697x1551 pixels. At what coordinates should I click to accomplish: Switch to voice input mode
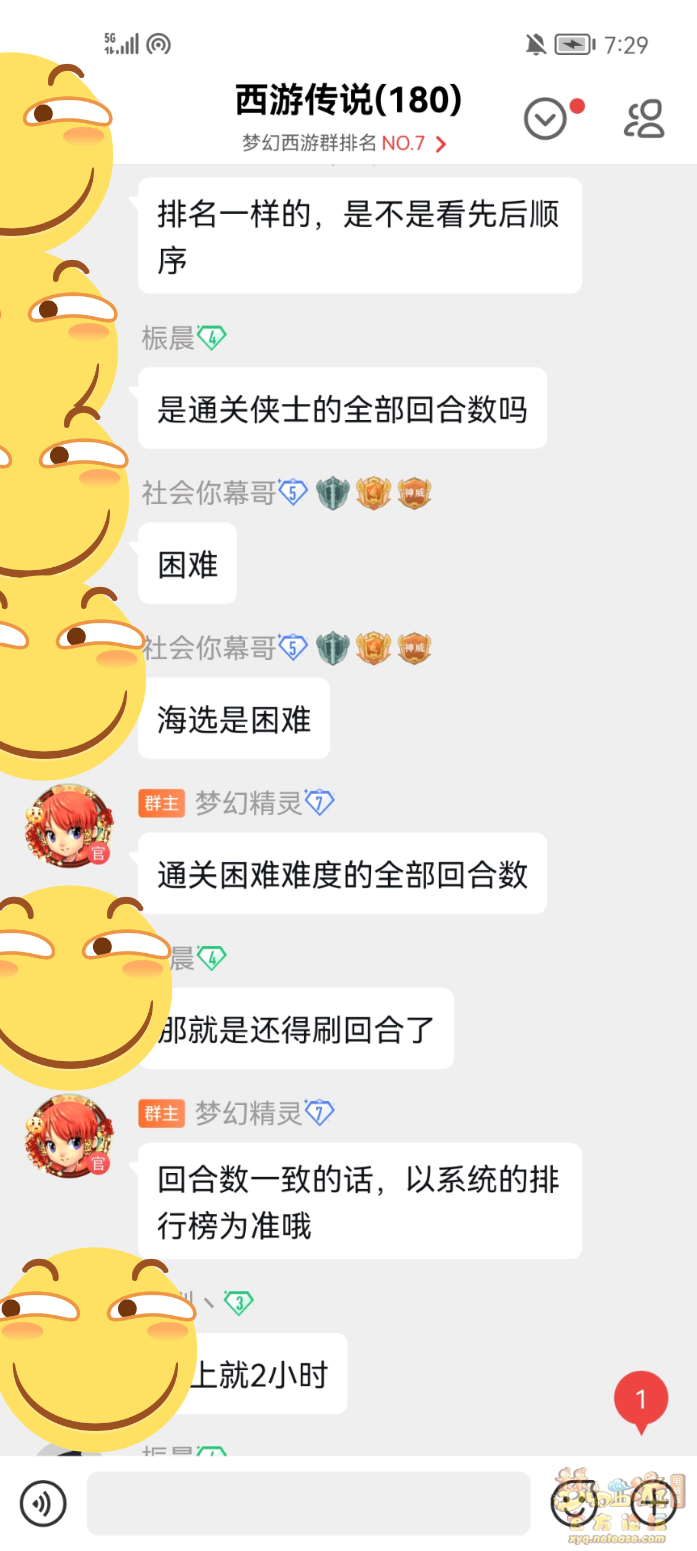point(43,1503)
